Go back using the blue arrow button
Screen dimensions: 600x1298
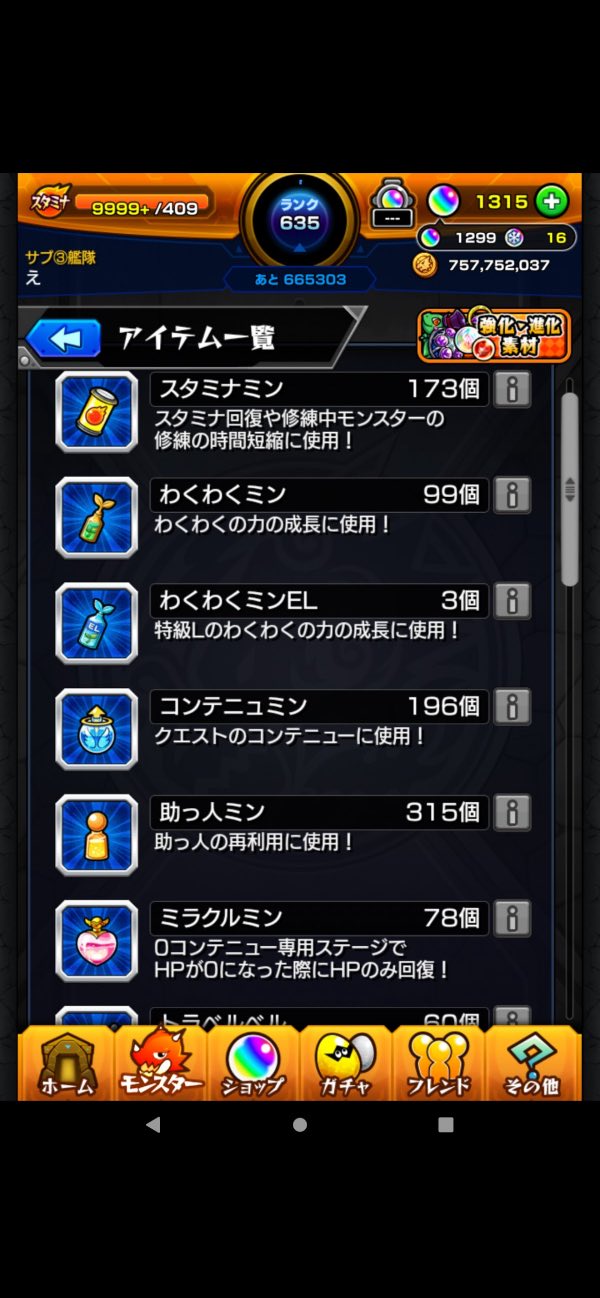tap(64, 339)
